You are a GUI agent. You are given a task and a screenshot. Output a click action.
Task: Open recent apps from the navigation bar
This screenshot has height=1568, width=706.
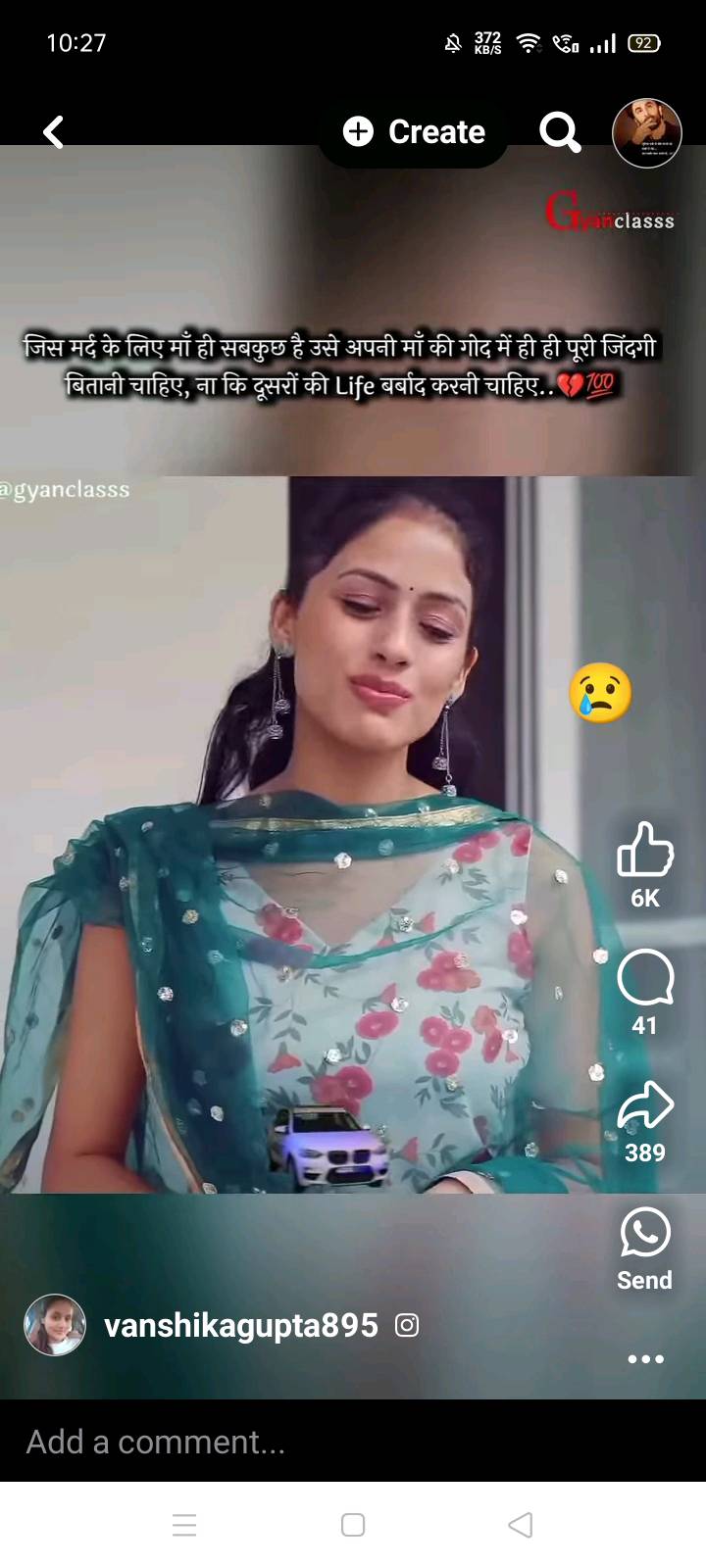(x=184, y=1525)
